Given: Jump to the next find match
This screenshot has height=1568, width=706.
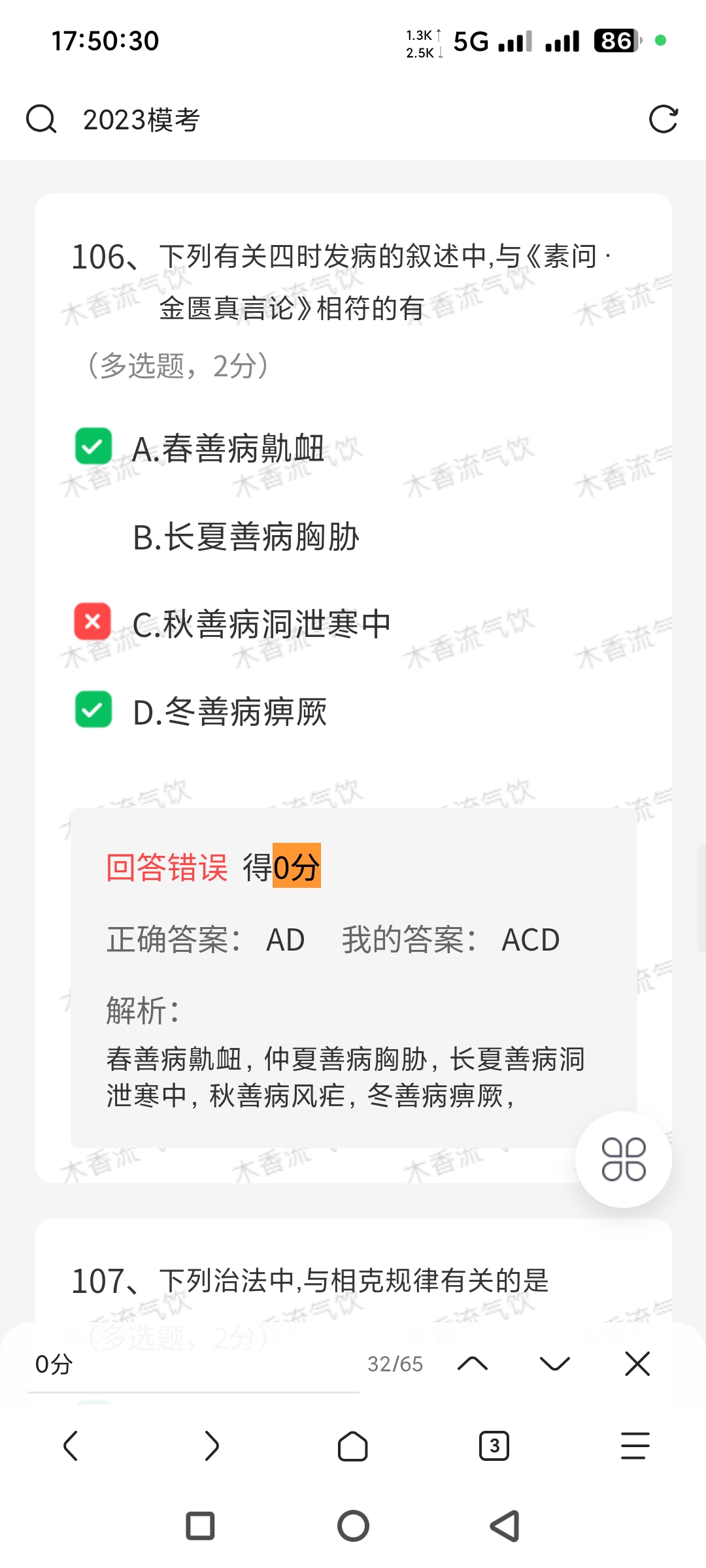Looking at the screenshot, I should pyautogui.click(x=555, y=1364).
